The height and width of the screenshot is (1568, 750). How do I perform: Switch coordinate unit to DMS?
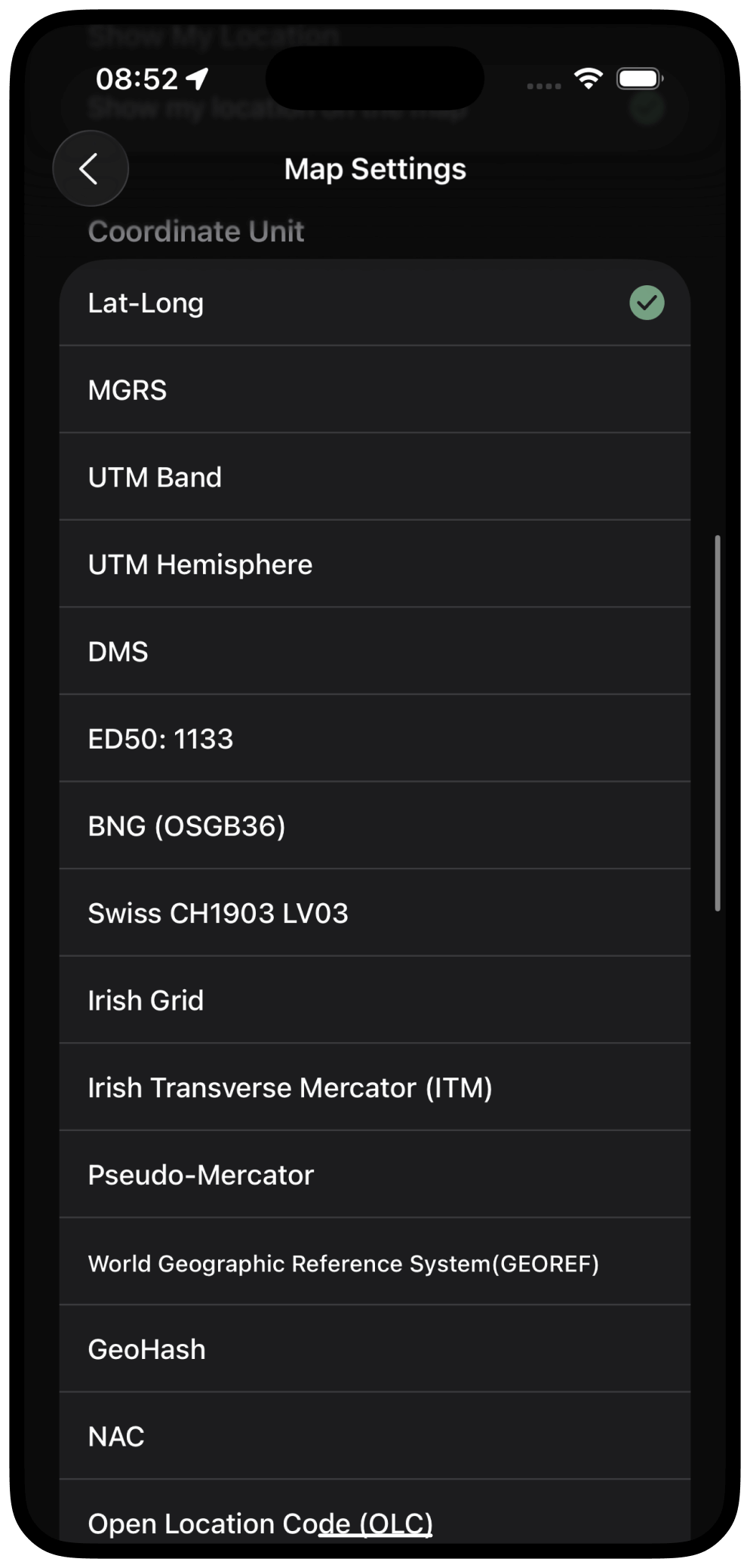tap(374, 652)
